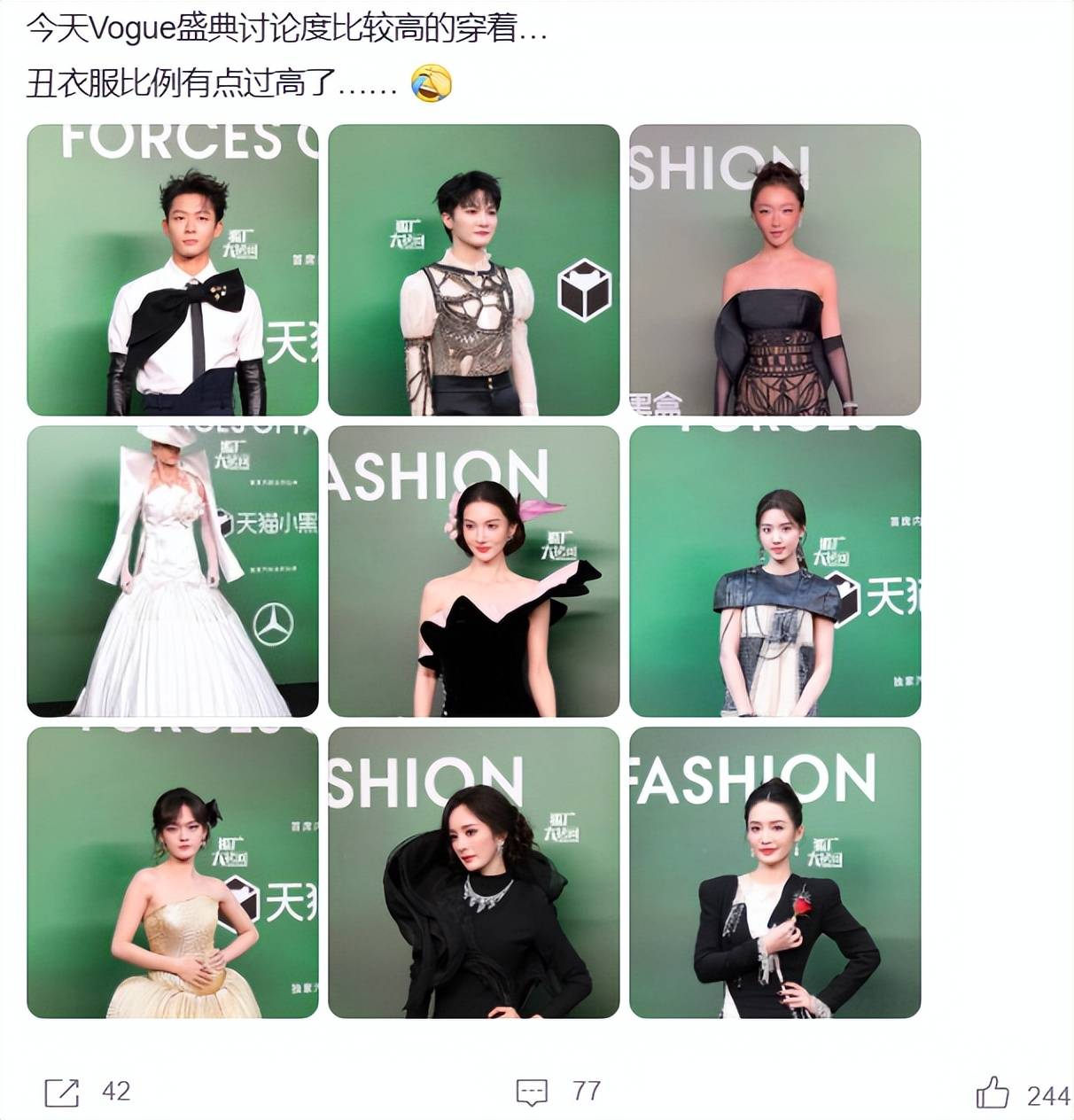
Task: Like this post with the thumbs-up
Action: 992,1093
